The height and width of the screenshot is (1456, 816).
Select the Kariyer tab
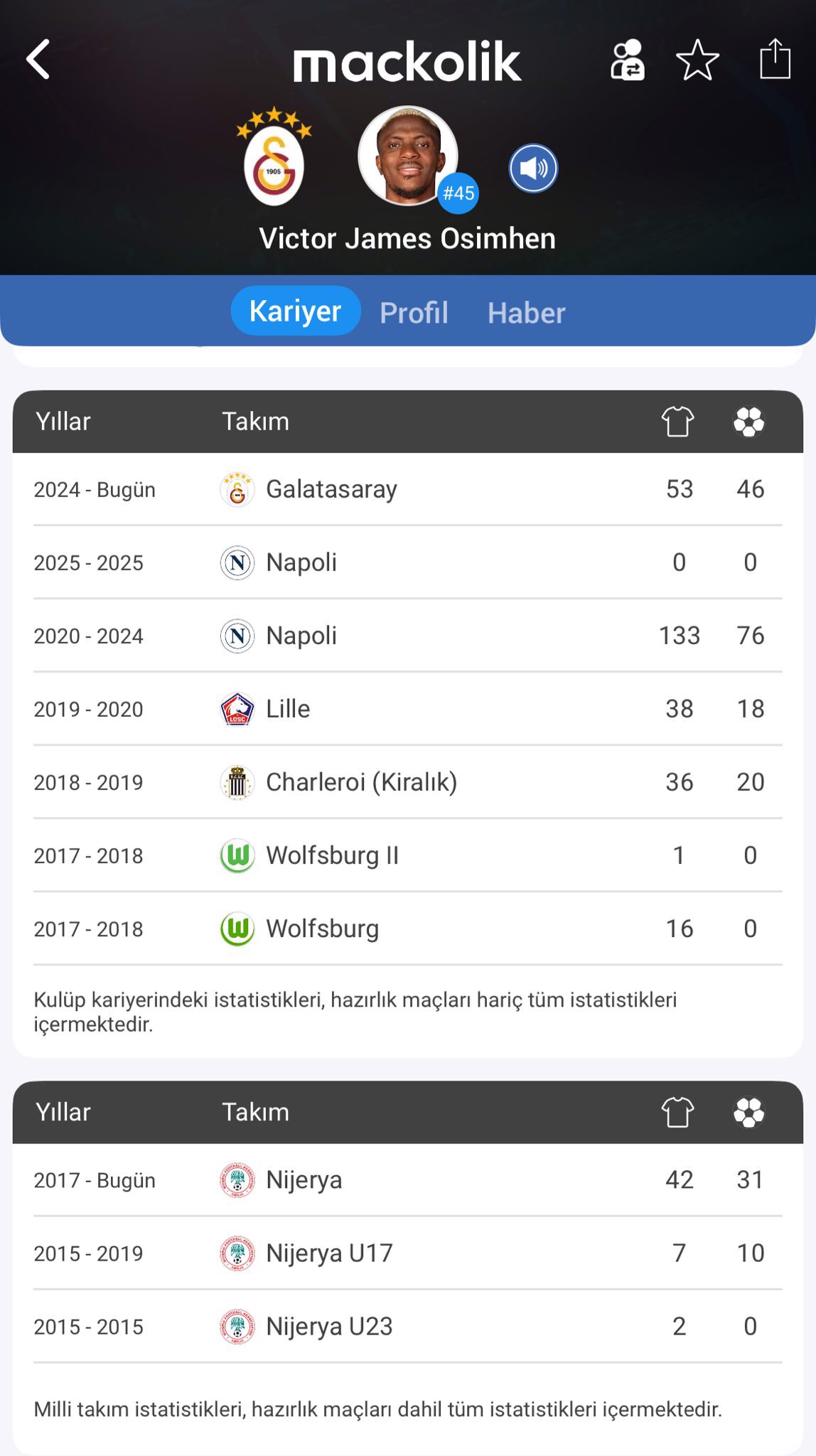(295, 311)
